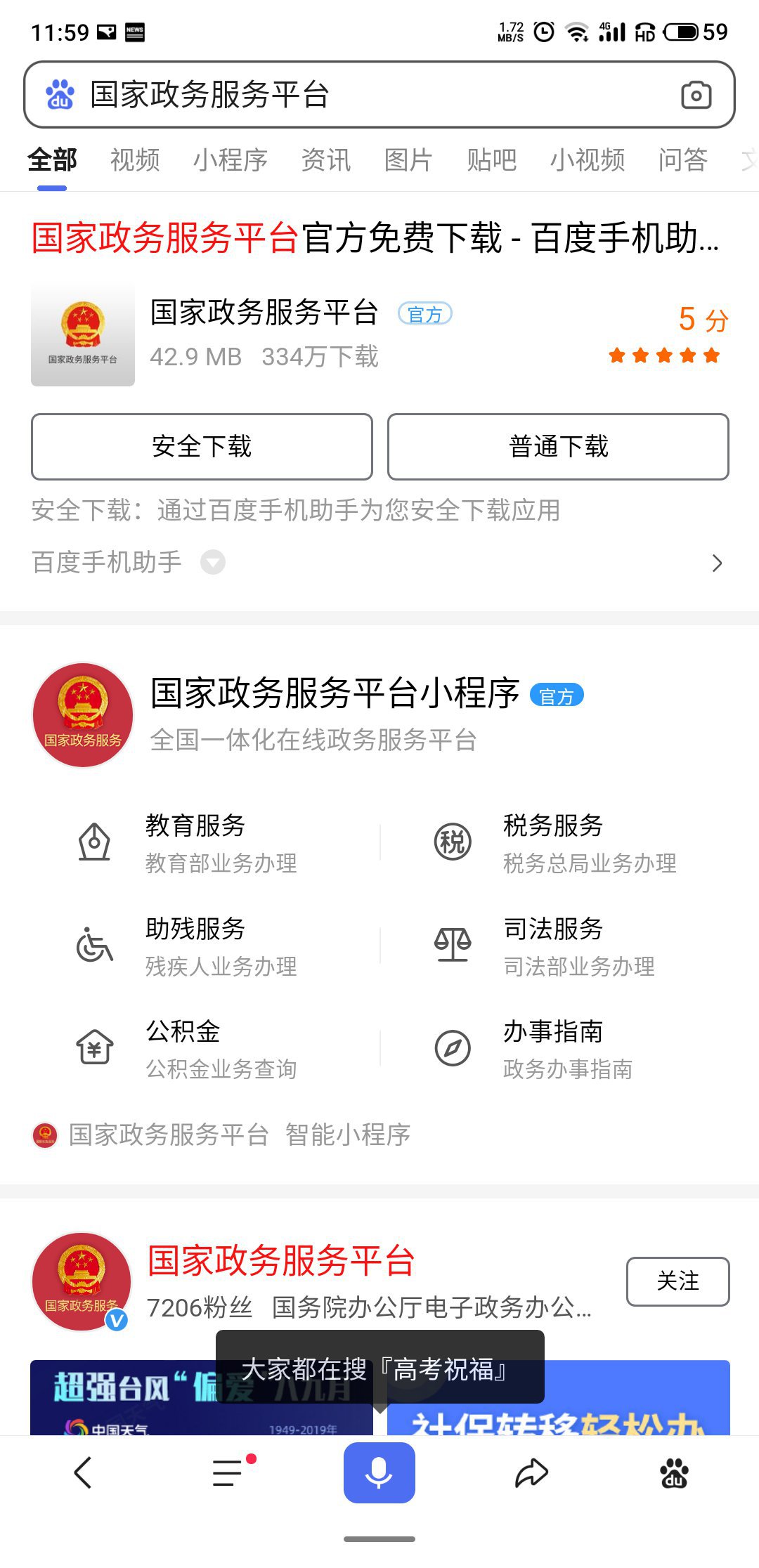Open the 图片 results tab
759x1568 pixels.
(408, 160)
